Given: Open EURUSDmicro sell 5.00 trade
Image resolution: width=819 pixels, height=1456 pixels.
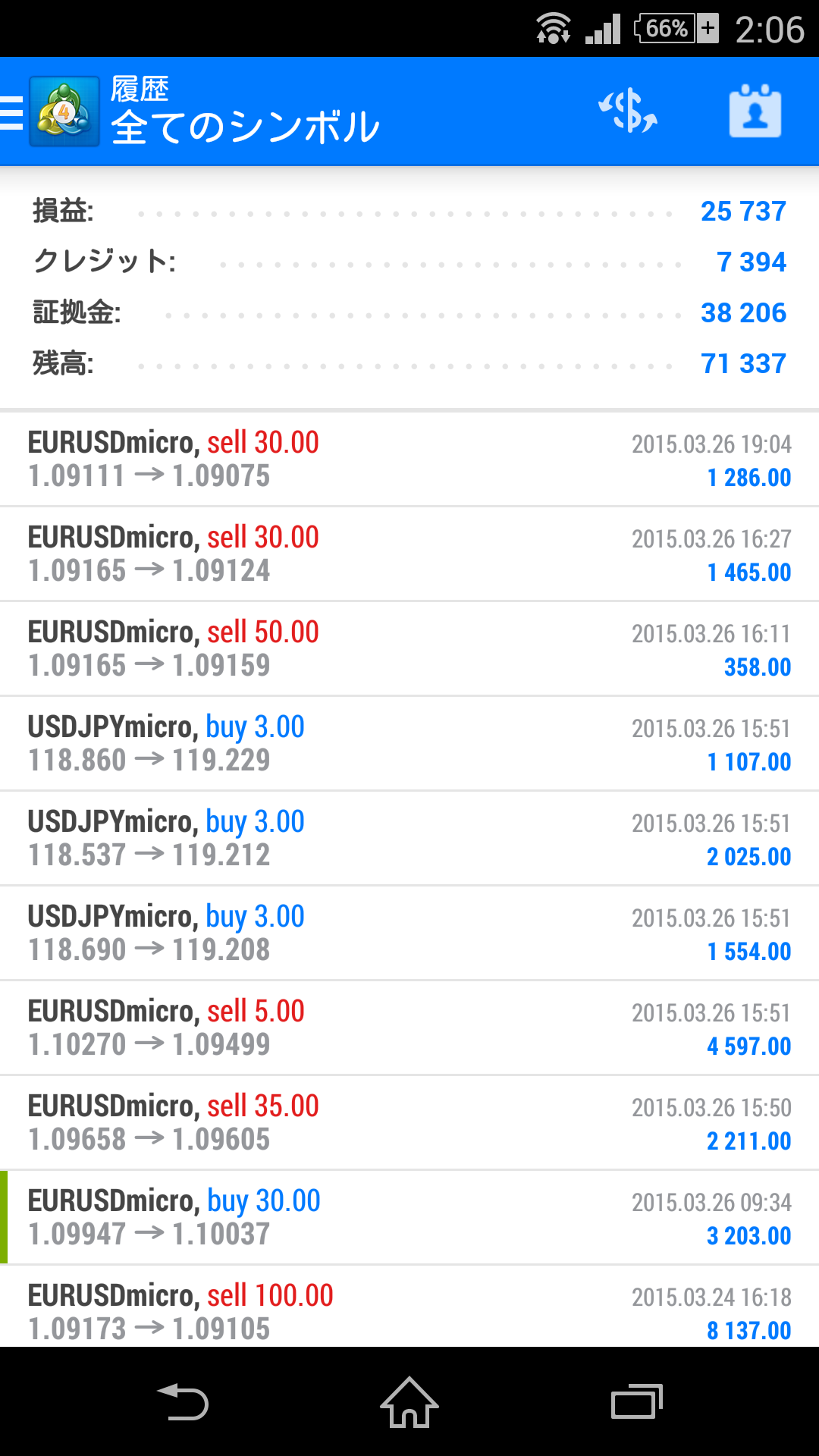Looking at the screenshot, I should (x=409, y=1028).
